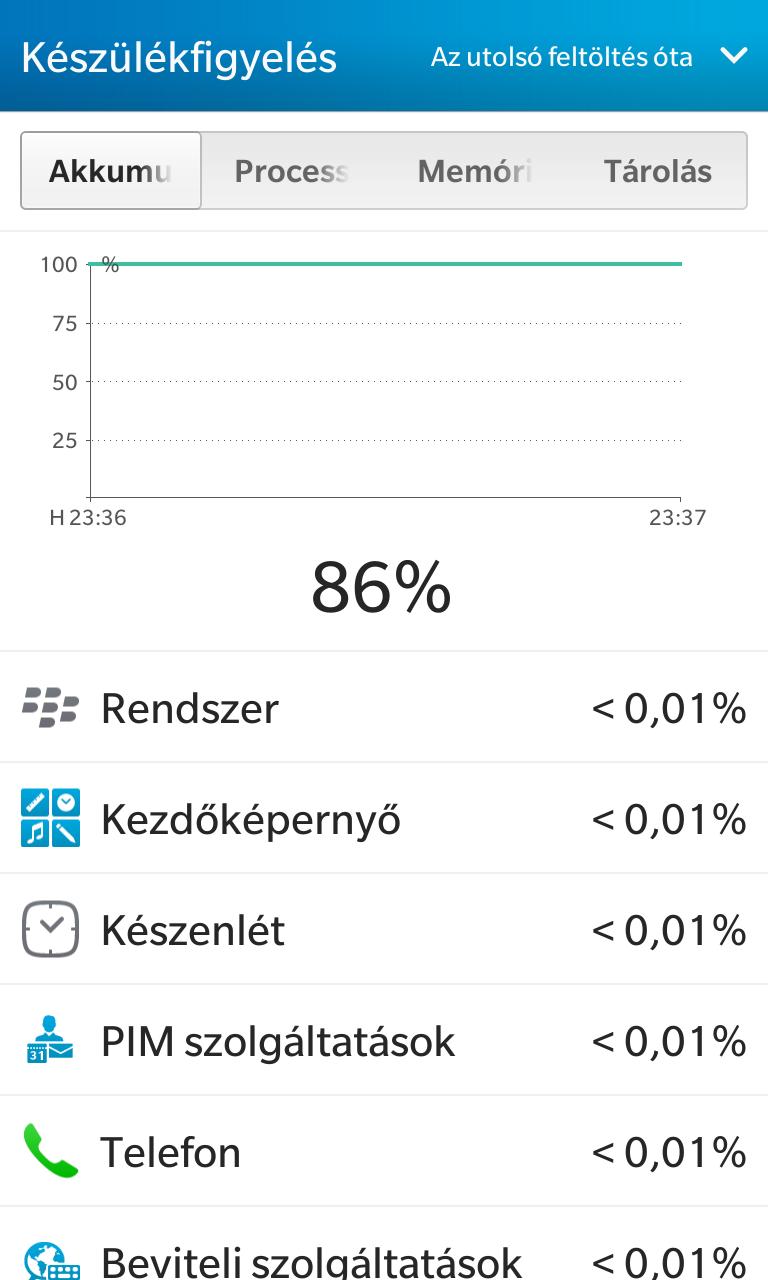The width and height of the screenshot is (768, 1280).
Task: Open Készenlét usage details
Action: point(384,930)
